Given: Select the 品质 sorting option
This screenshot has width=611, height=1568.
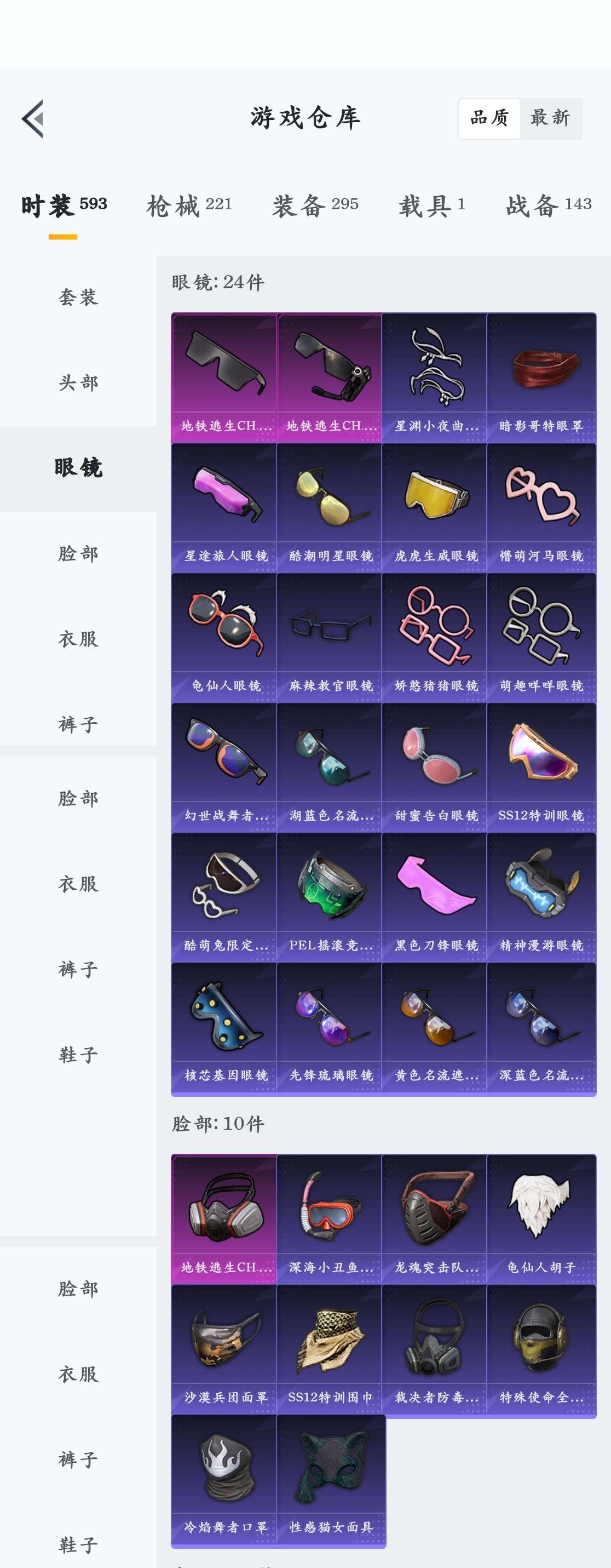Looking at the screenshot, I should coord(489,118).
